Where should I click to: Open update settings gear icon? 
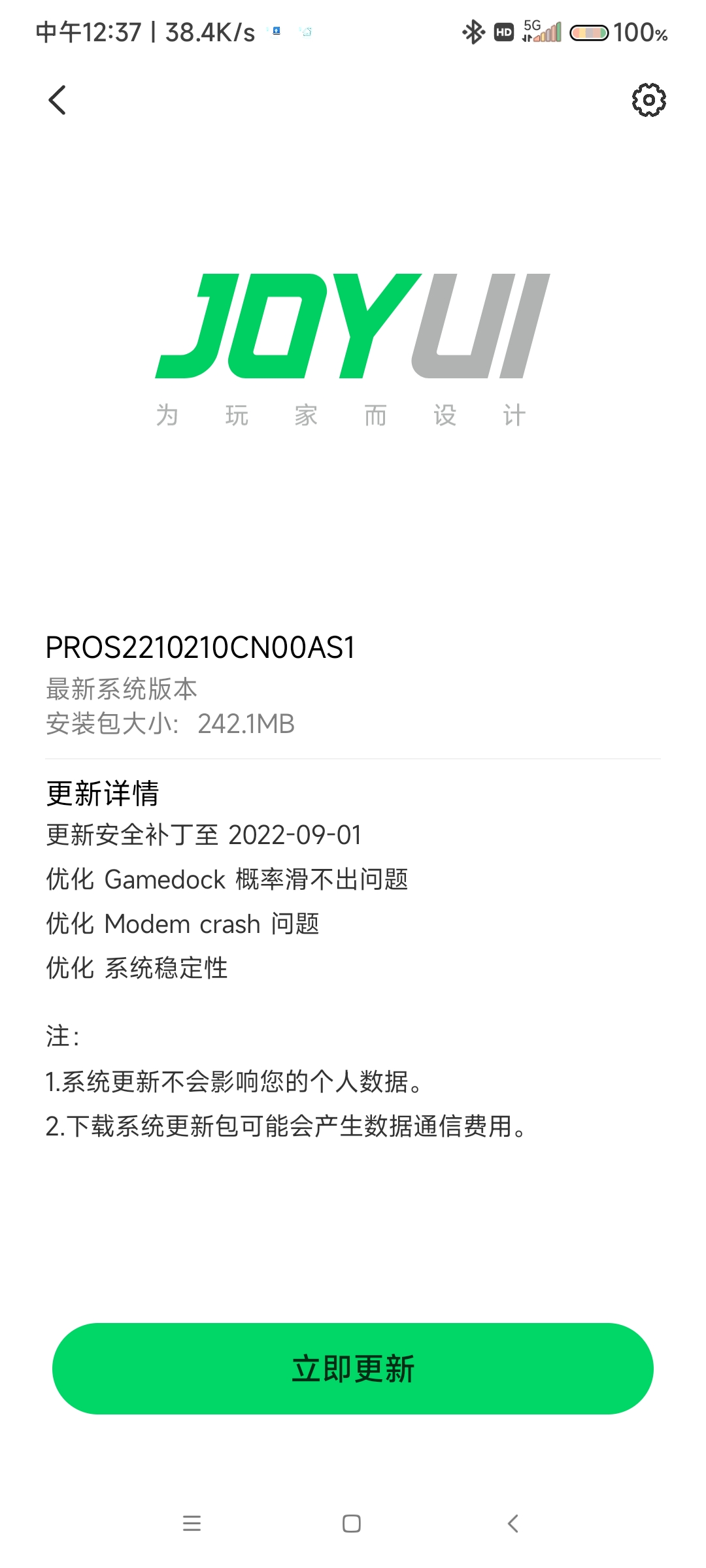(x=648, y=100)
